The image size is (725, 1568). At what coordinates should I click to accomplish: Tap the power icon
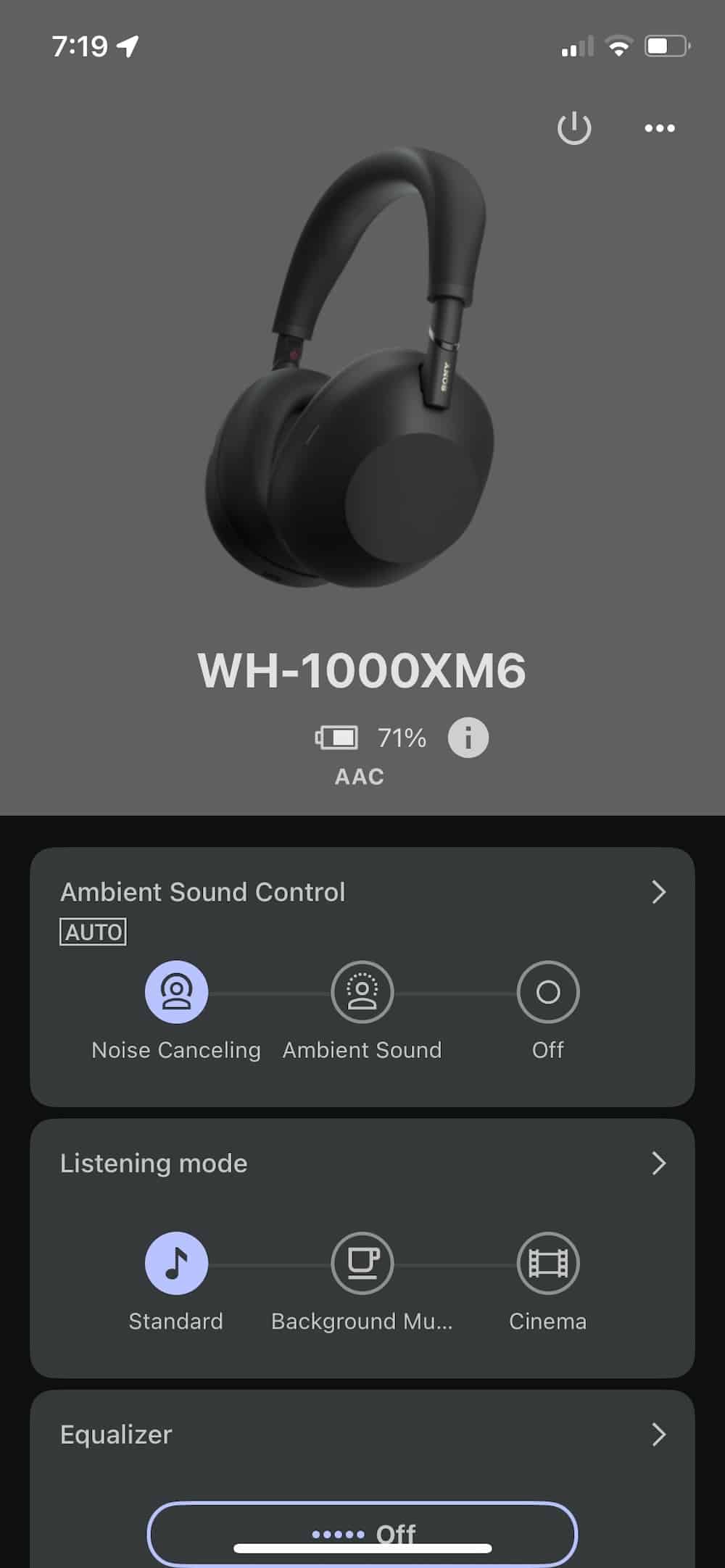(573, 128)
